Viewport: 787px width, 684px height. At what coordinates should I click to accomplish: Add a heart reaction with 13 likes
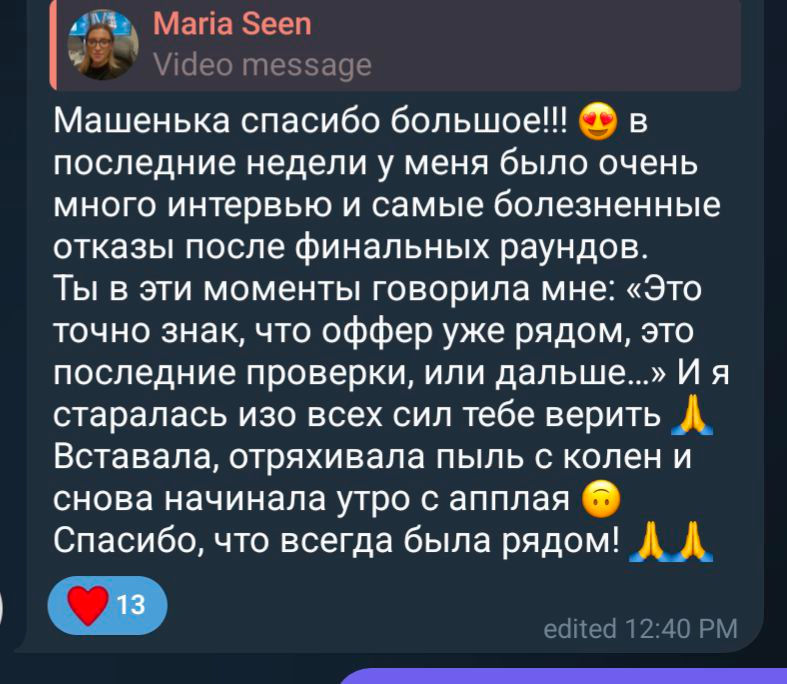107,604
